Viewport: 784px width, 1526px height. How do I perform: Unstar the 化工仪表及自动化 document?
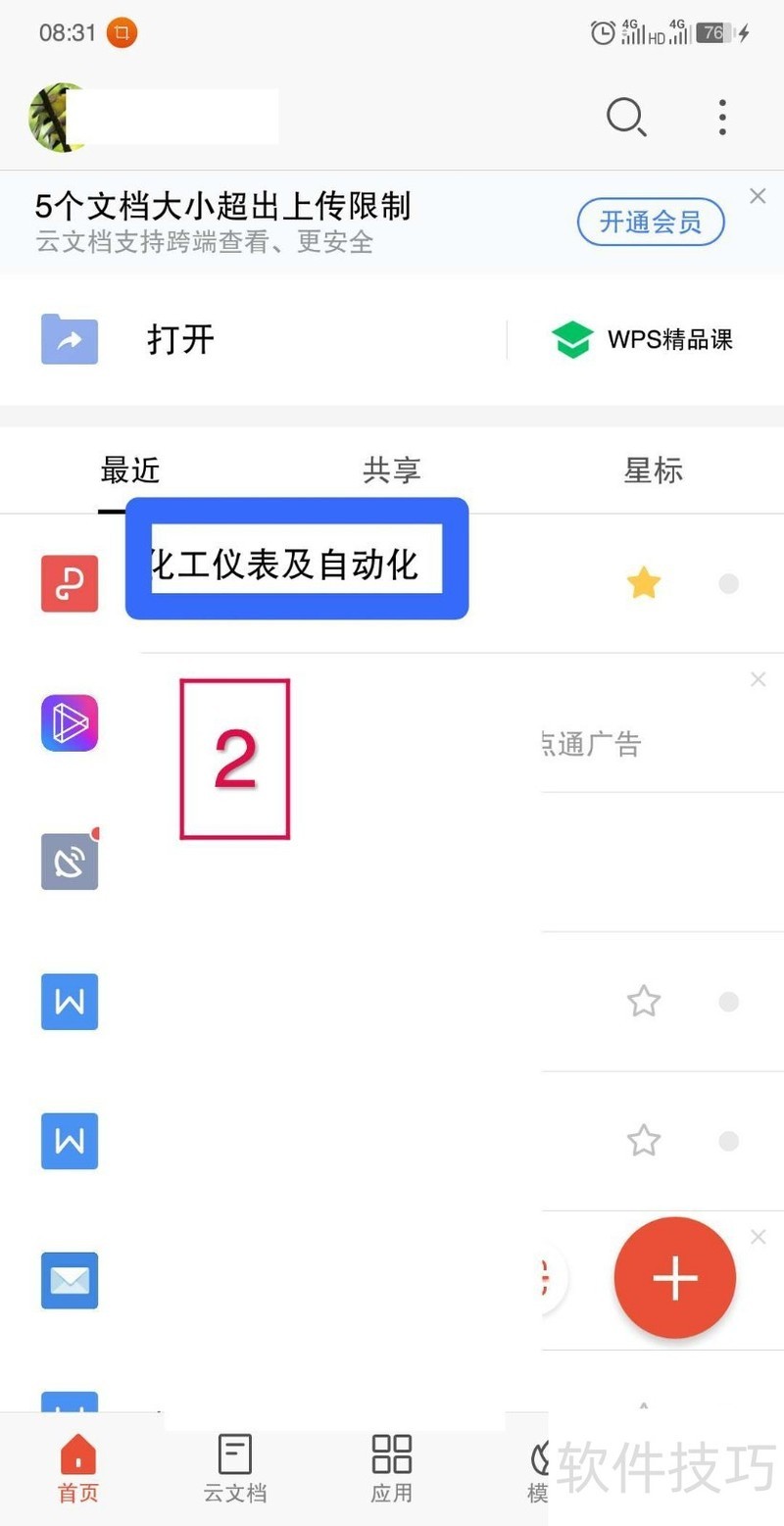[643, 584]
